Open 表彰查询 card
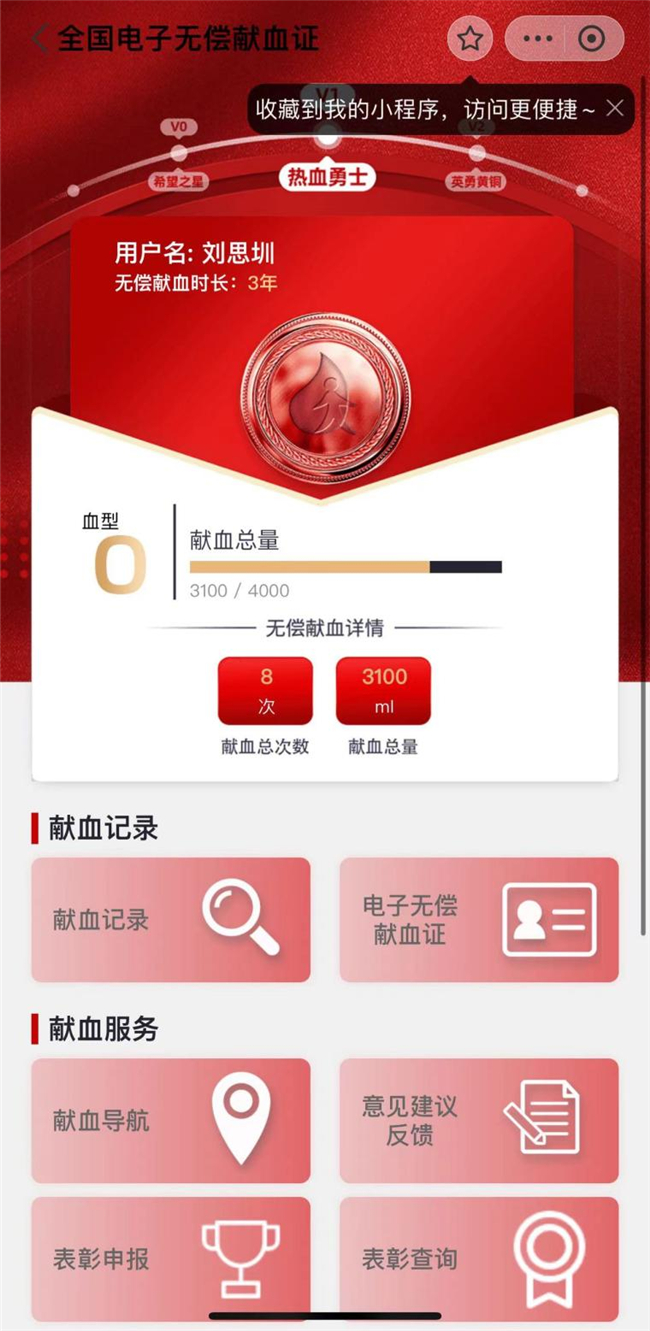Viewport: 650px width, 1331px height. pyautogui.click(x=479, y=1258)
